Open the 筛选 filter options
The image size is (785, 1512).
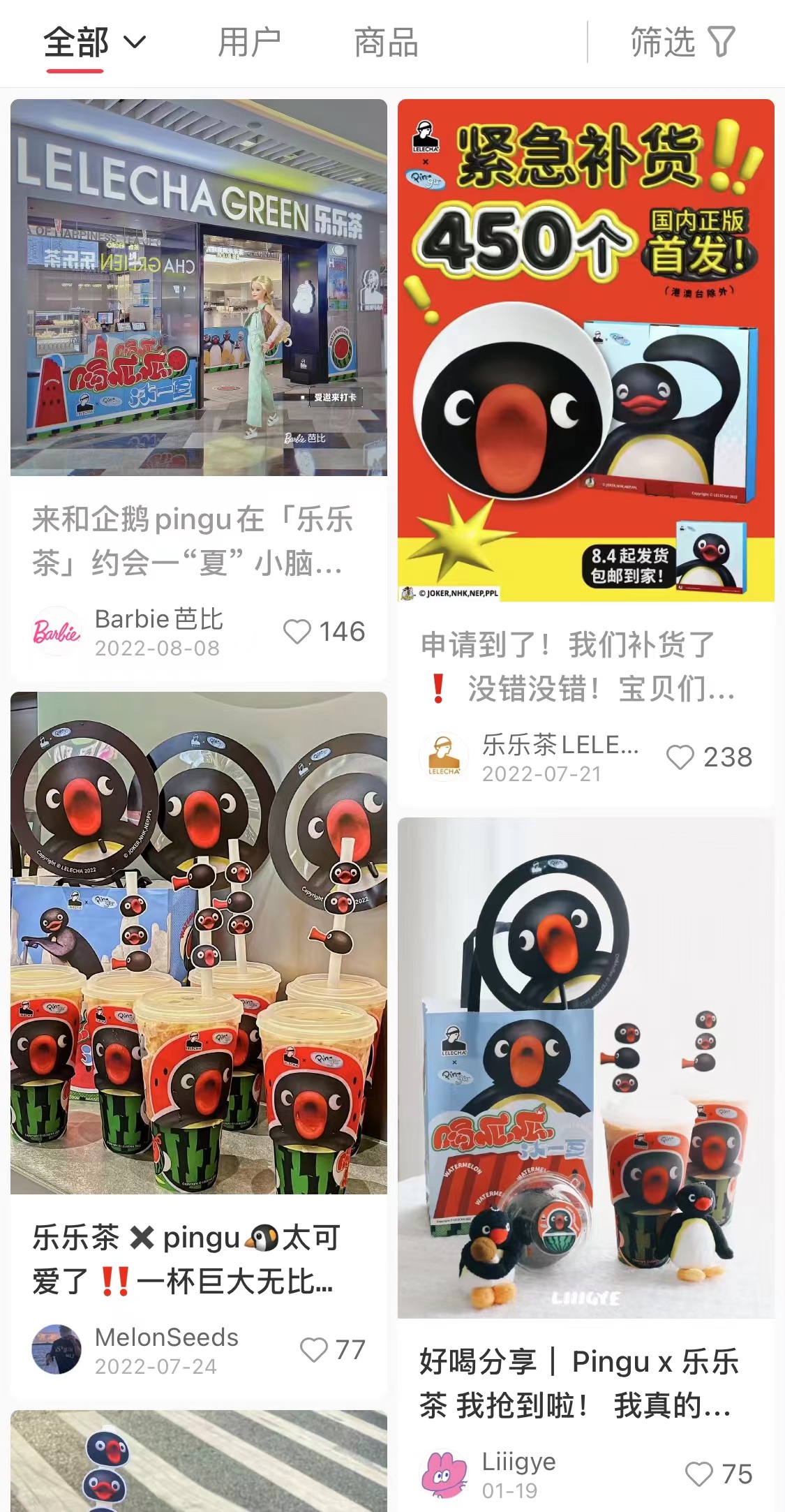coord(682,43)
